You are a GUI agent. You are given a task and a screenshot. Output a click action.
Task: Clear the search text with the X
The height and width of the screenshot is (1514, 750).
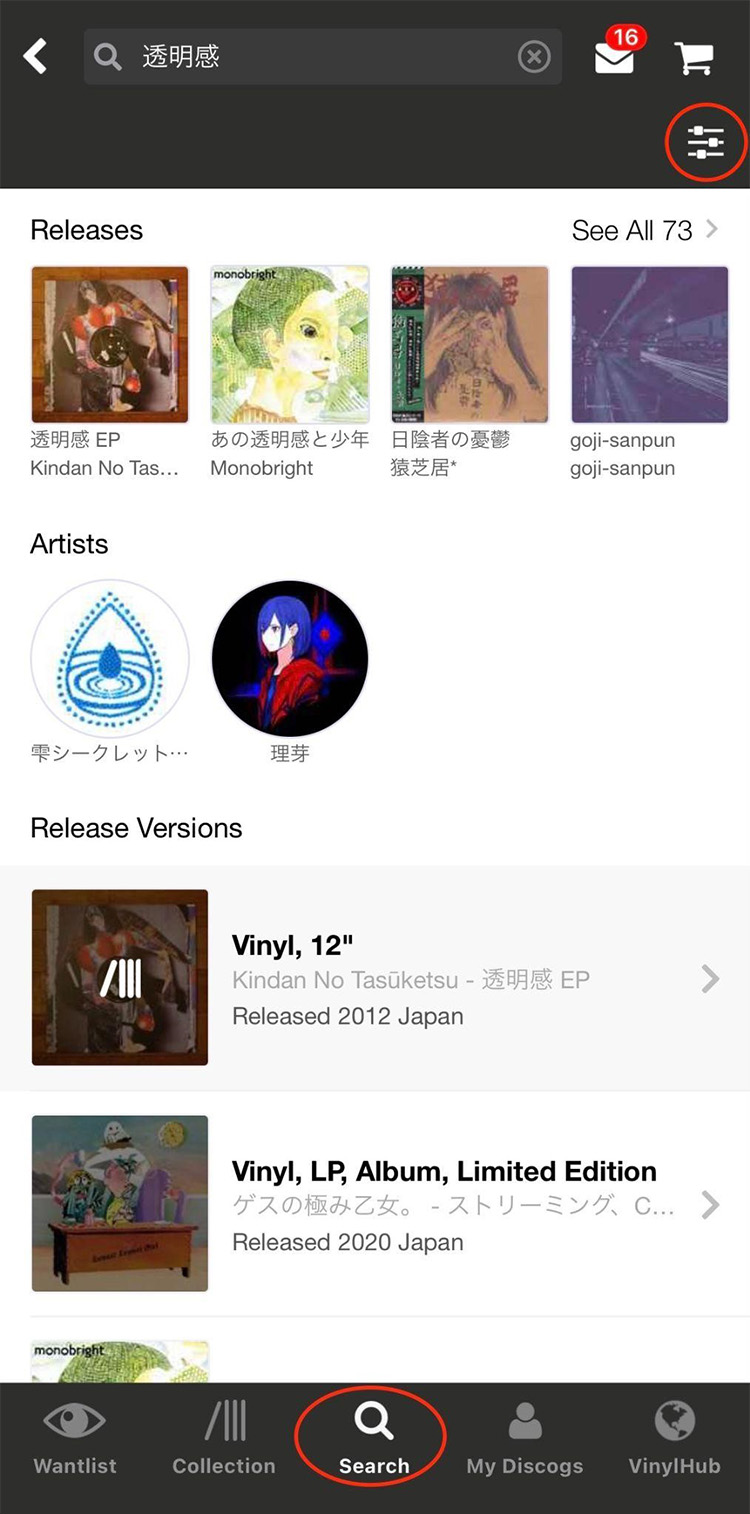point(534,57)
